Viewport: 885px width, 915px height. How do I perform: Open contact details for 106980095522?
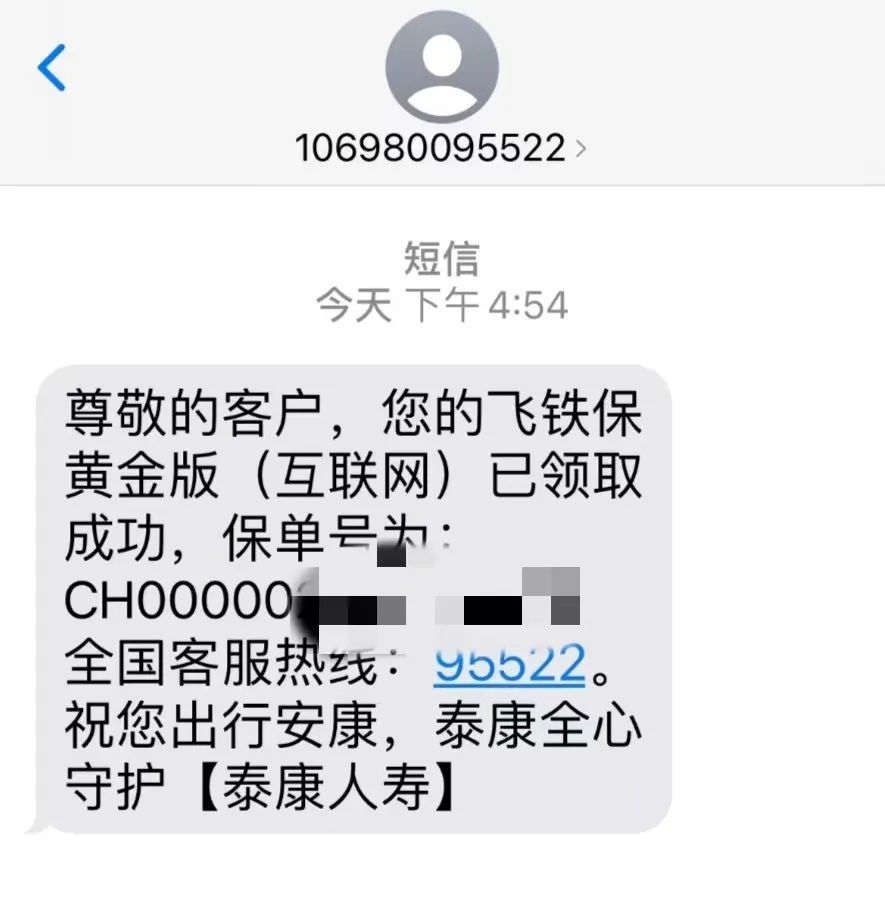tap(441, 148)
